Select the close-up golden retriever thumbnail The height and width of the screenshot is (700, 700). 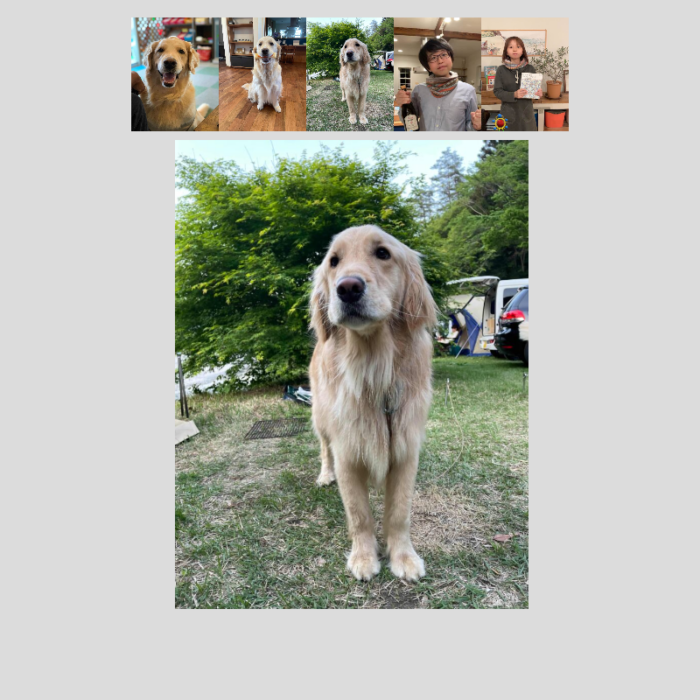[x=175, y=74]
